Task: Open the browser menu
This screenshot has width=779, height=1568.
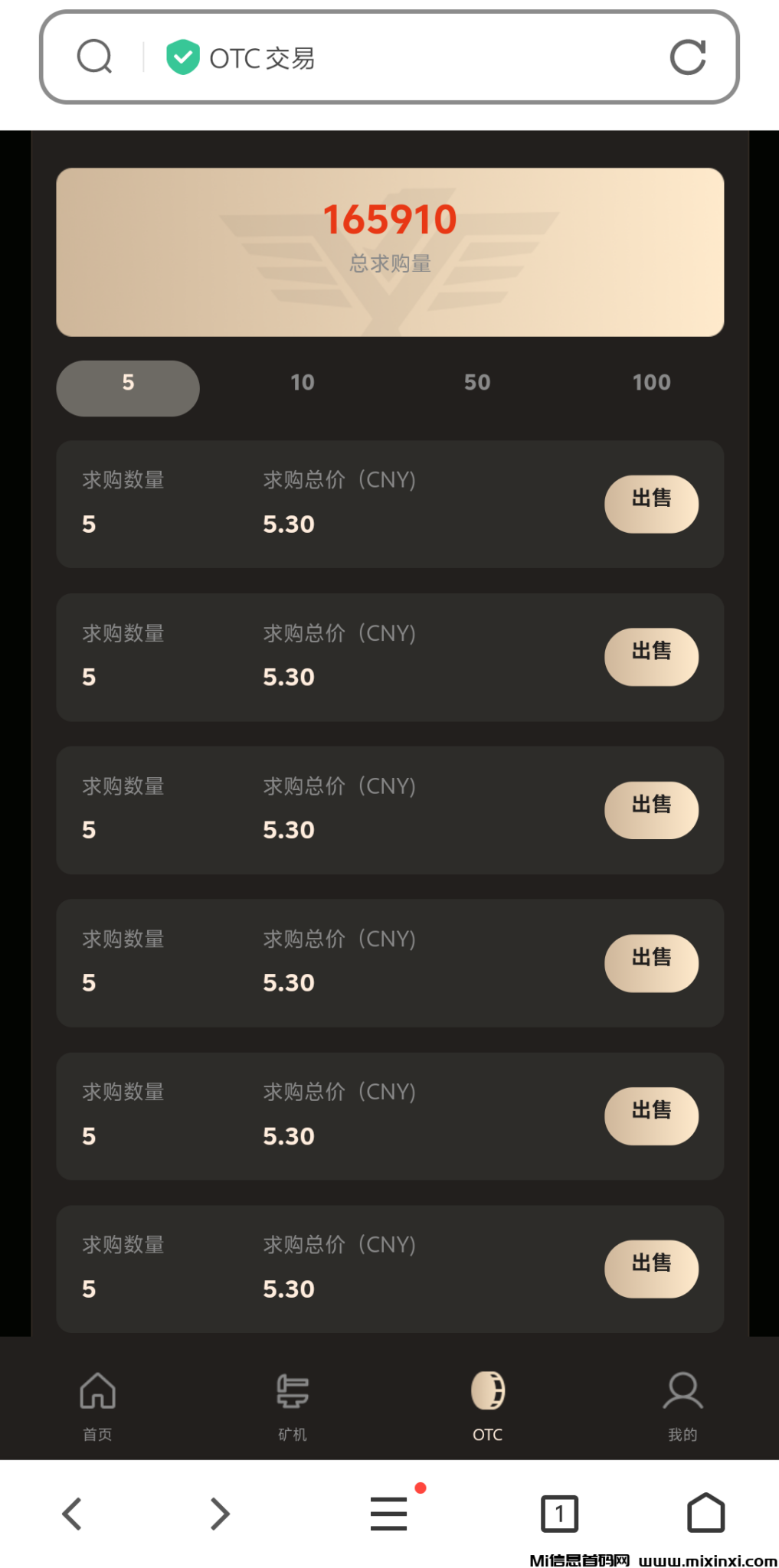Action: point(389,1514)
